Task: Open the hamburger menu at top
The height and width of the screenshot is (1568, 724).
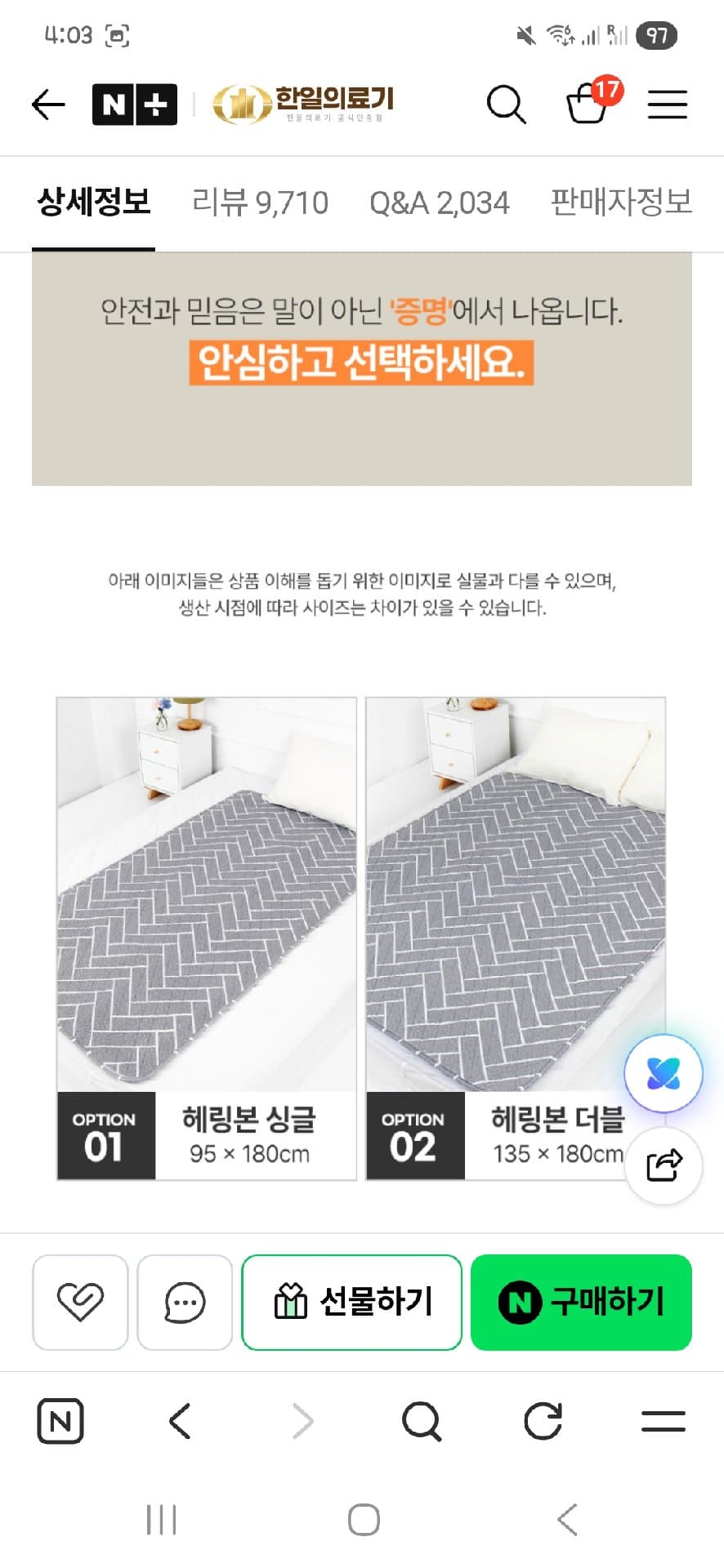Action: tap(667, 105)
